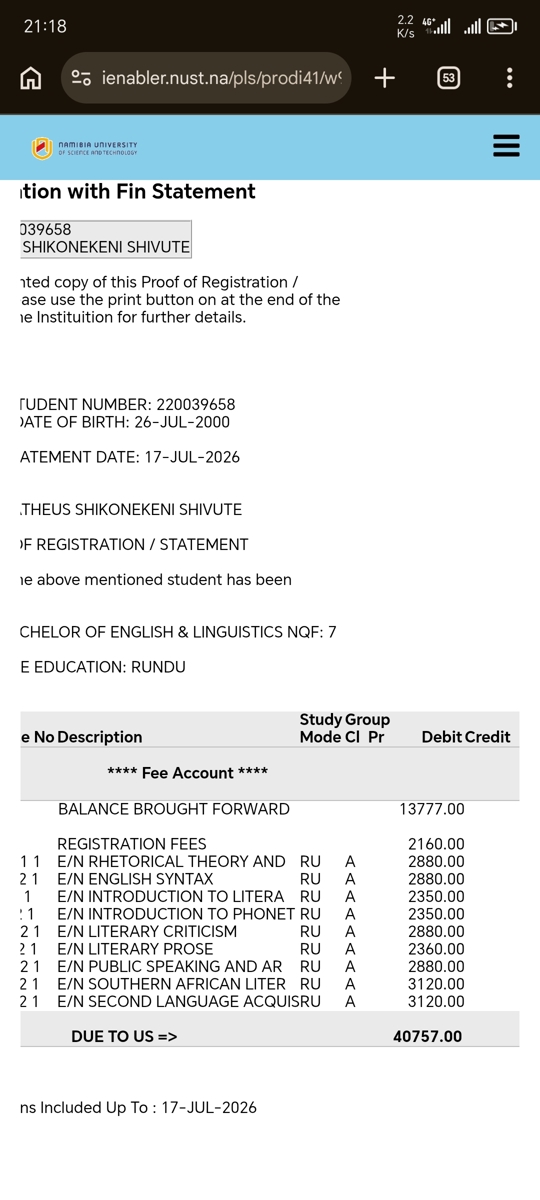This screenshot has width=540, height=1200.
Task: Tap the ienabler.nust.na address bar
Action: (x=207, y=78)
